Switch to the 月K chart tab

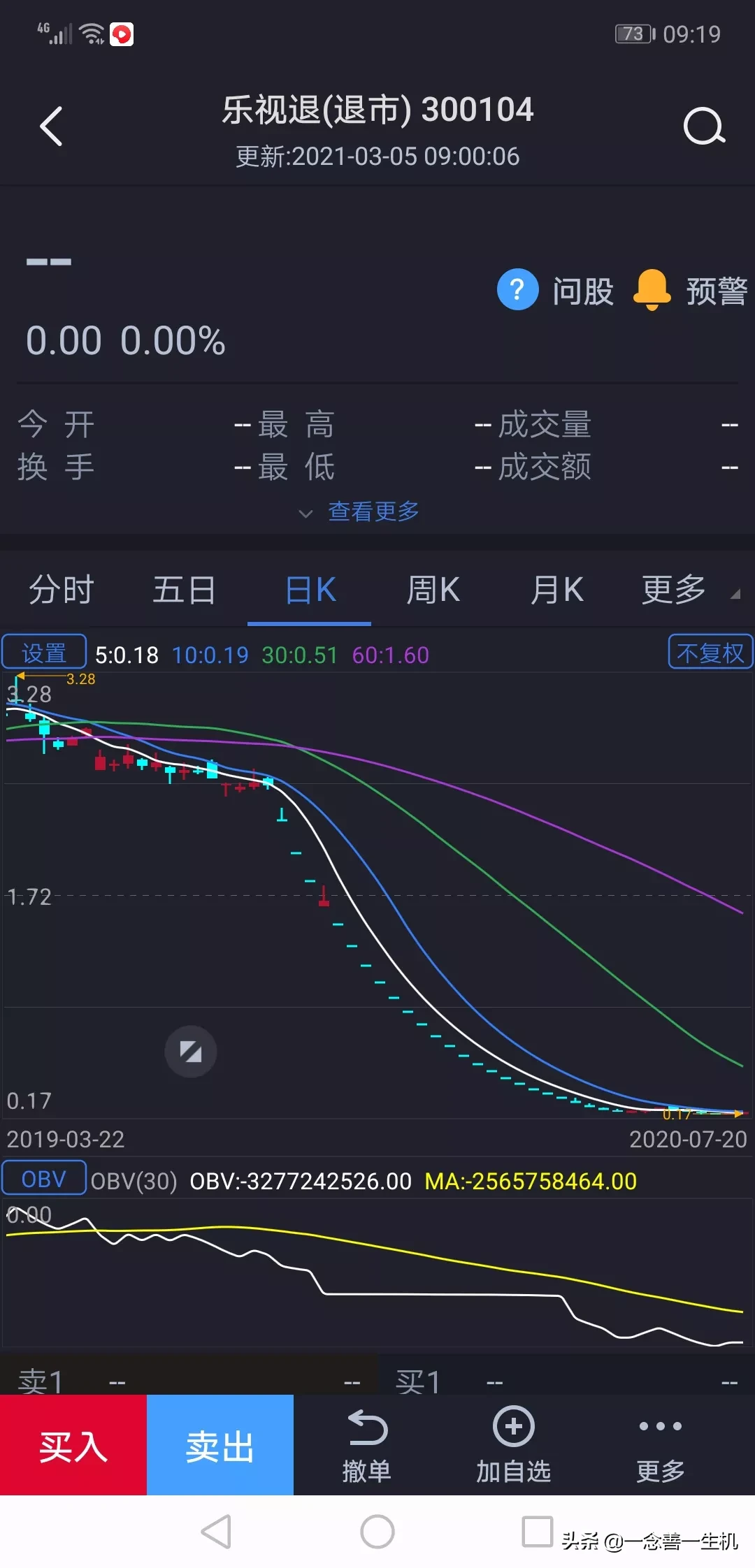556,590
